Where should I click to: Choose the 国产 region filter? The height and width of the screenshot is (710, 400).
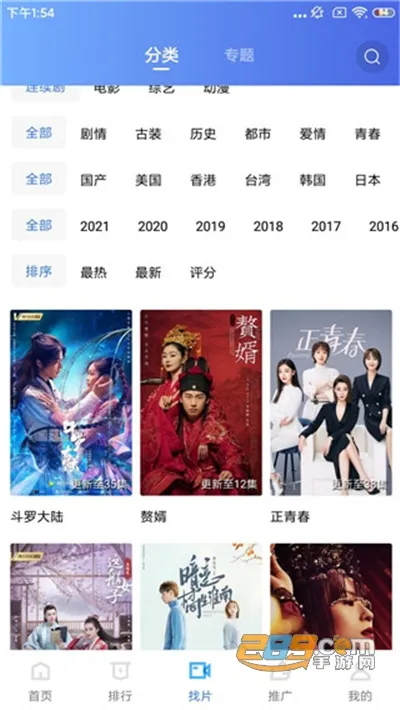pyautogui.click(x=93, y=180)
